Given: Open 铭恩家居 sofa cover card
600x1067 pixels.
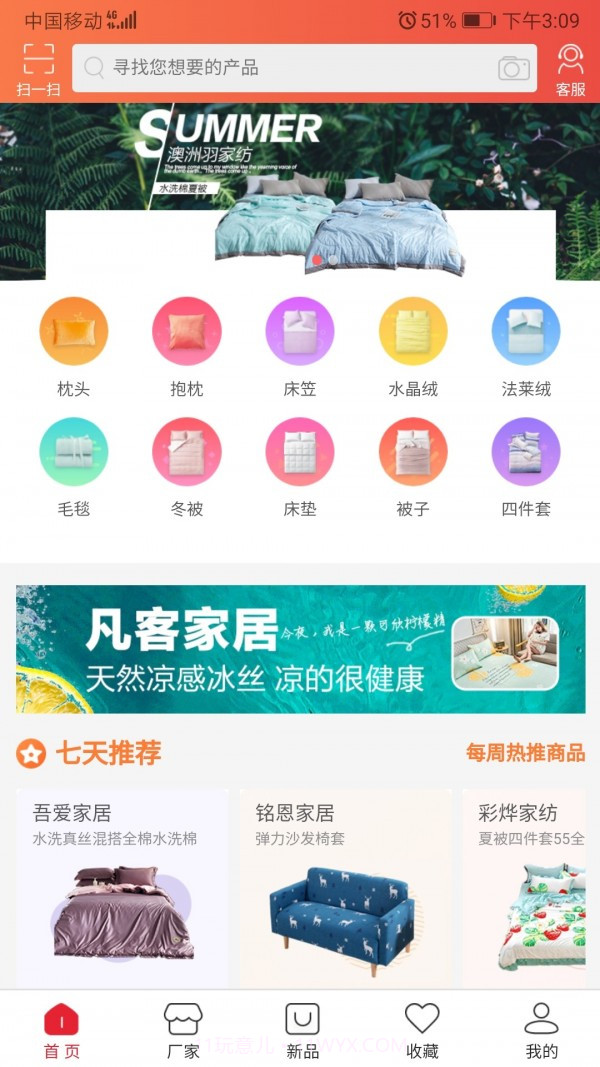Looking at the screenshot, I should (x=344, y=890).
